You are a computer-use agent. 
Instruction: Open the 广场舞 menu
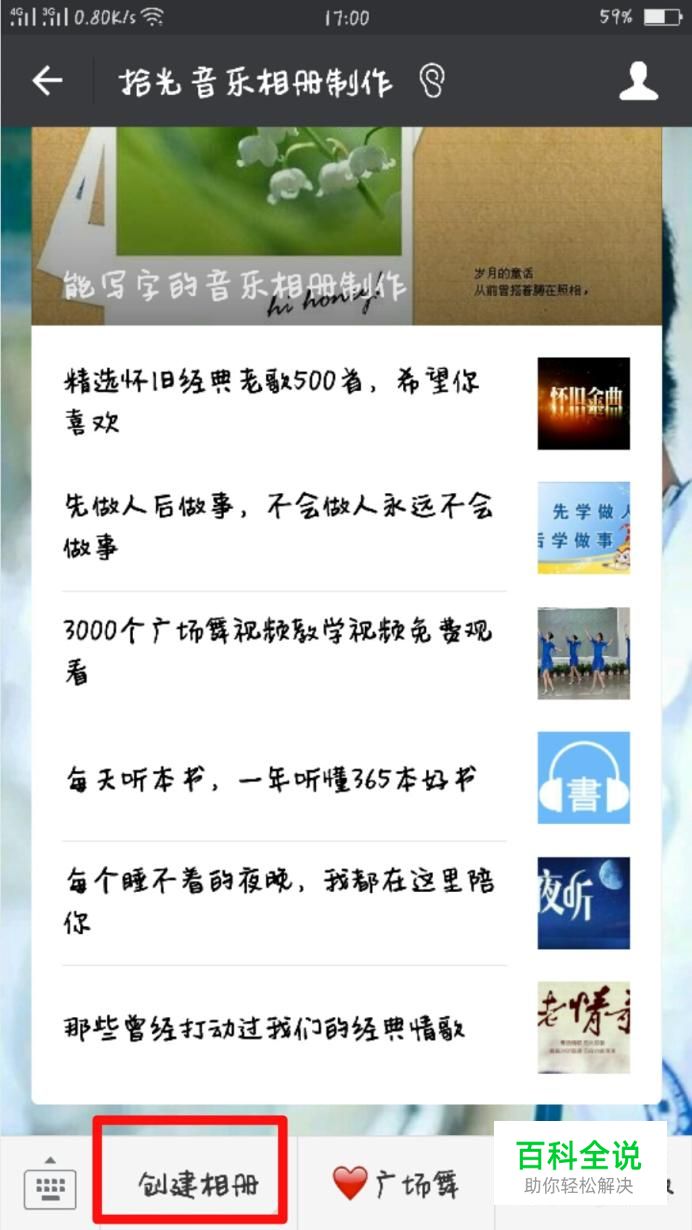[x=396, y=1185]
